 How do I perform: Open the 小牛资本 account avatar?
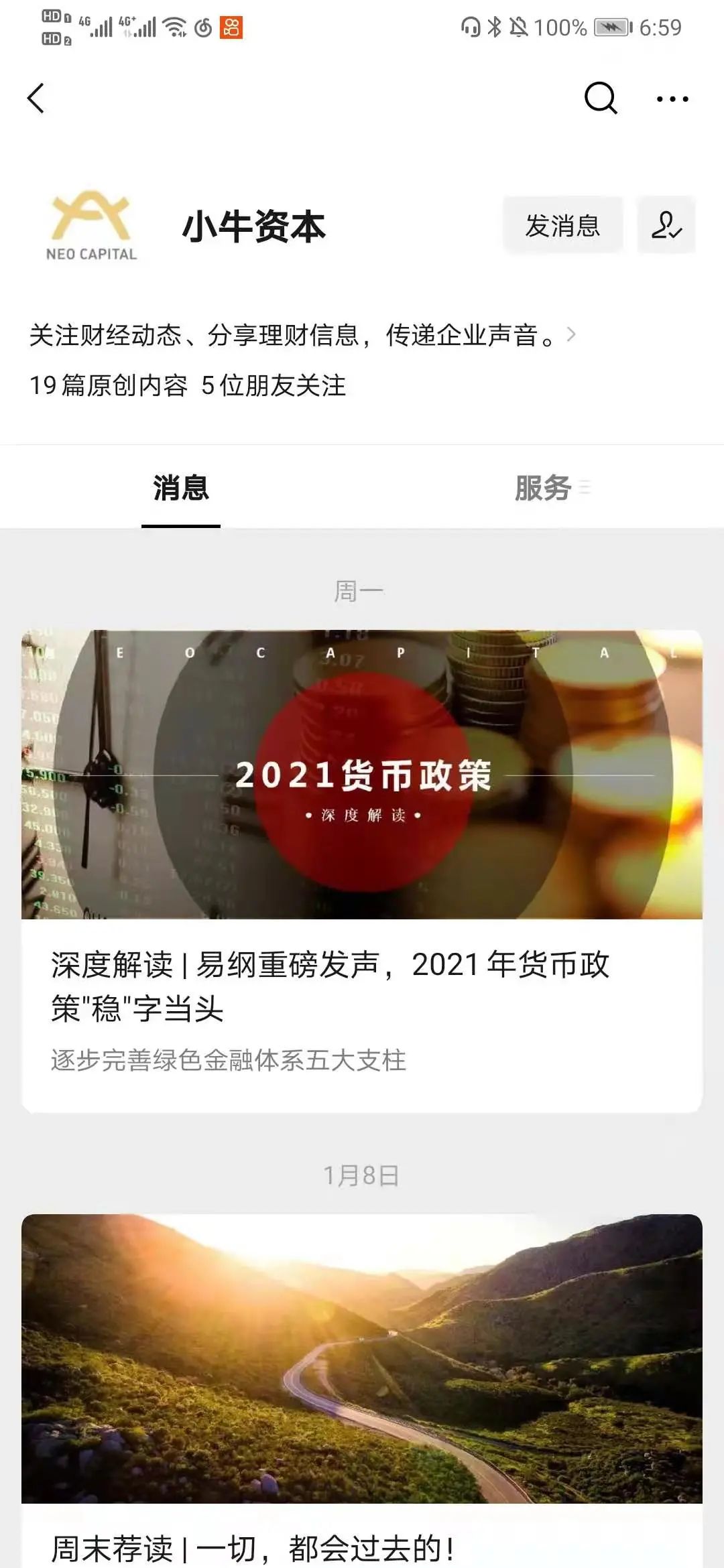(x=92, y=226)
